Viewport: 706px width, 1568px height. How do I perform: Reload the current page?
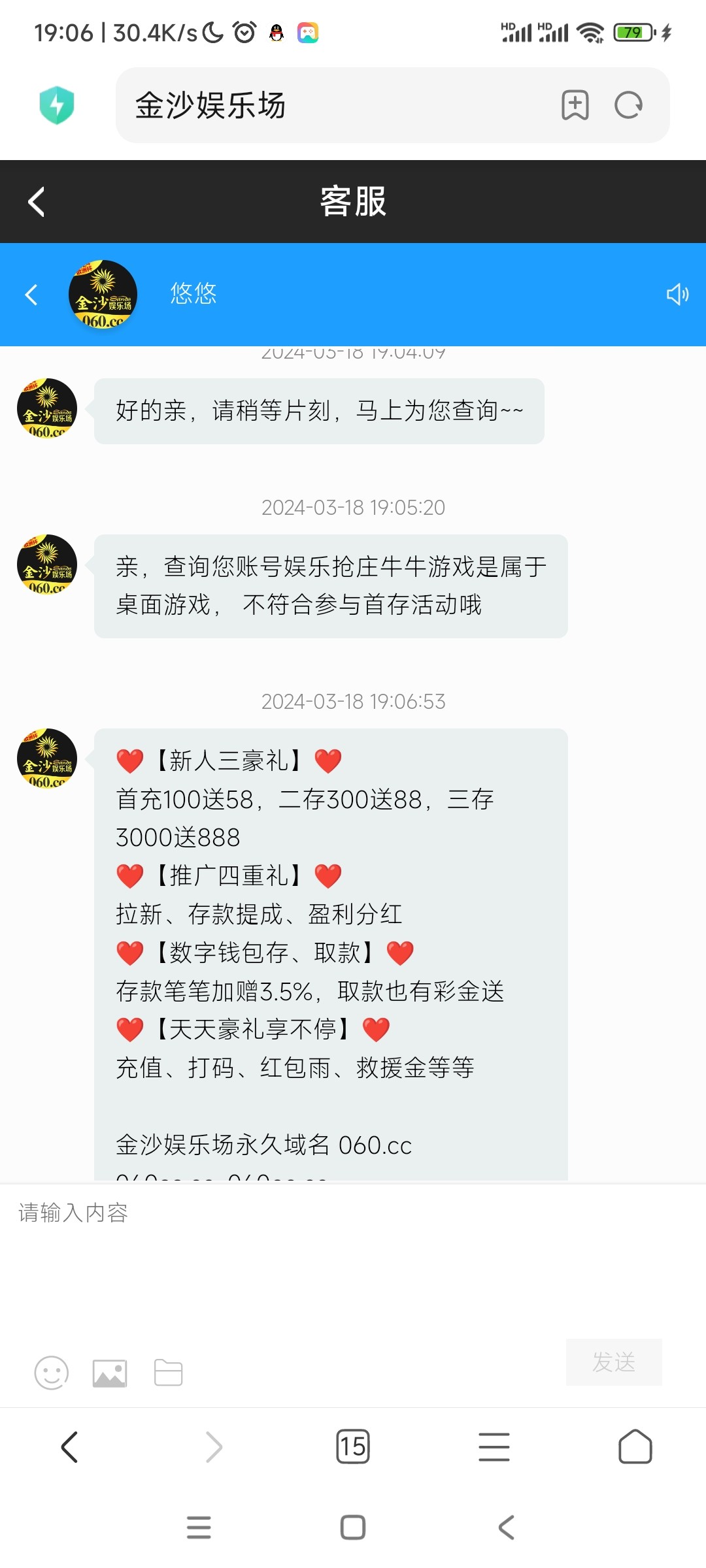[x=629, y=105]
